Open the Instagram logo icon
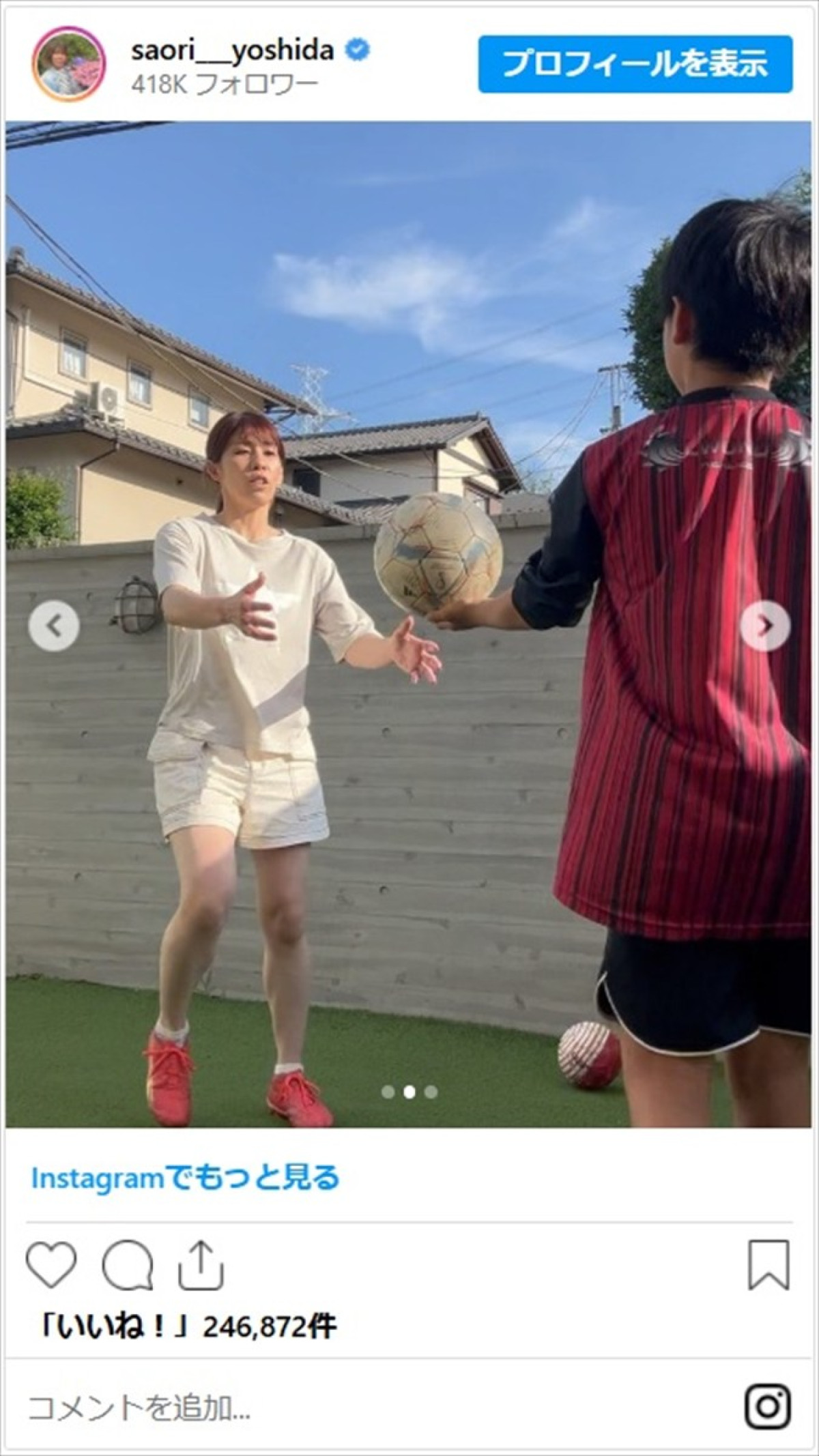 (x=768, y=1407)
